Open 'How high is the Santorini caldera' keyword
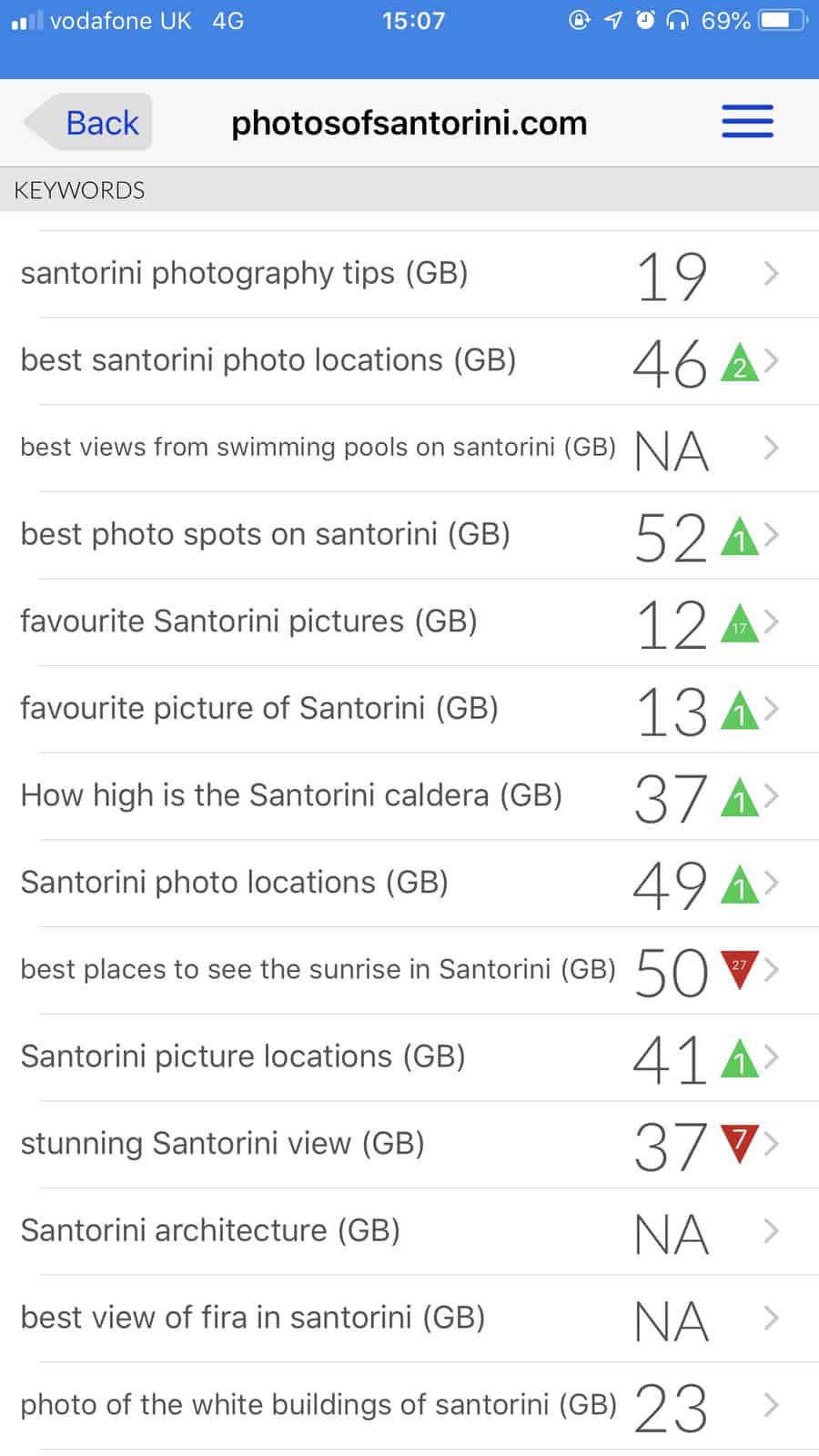This screenshot has height=1456, width=819. (409, 796)
